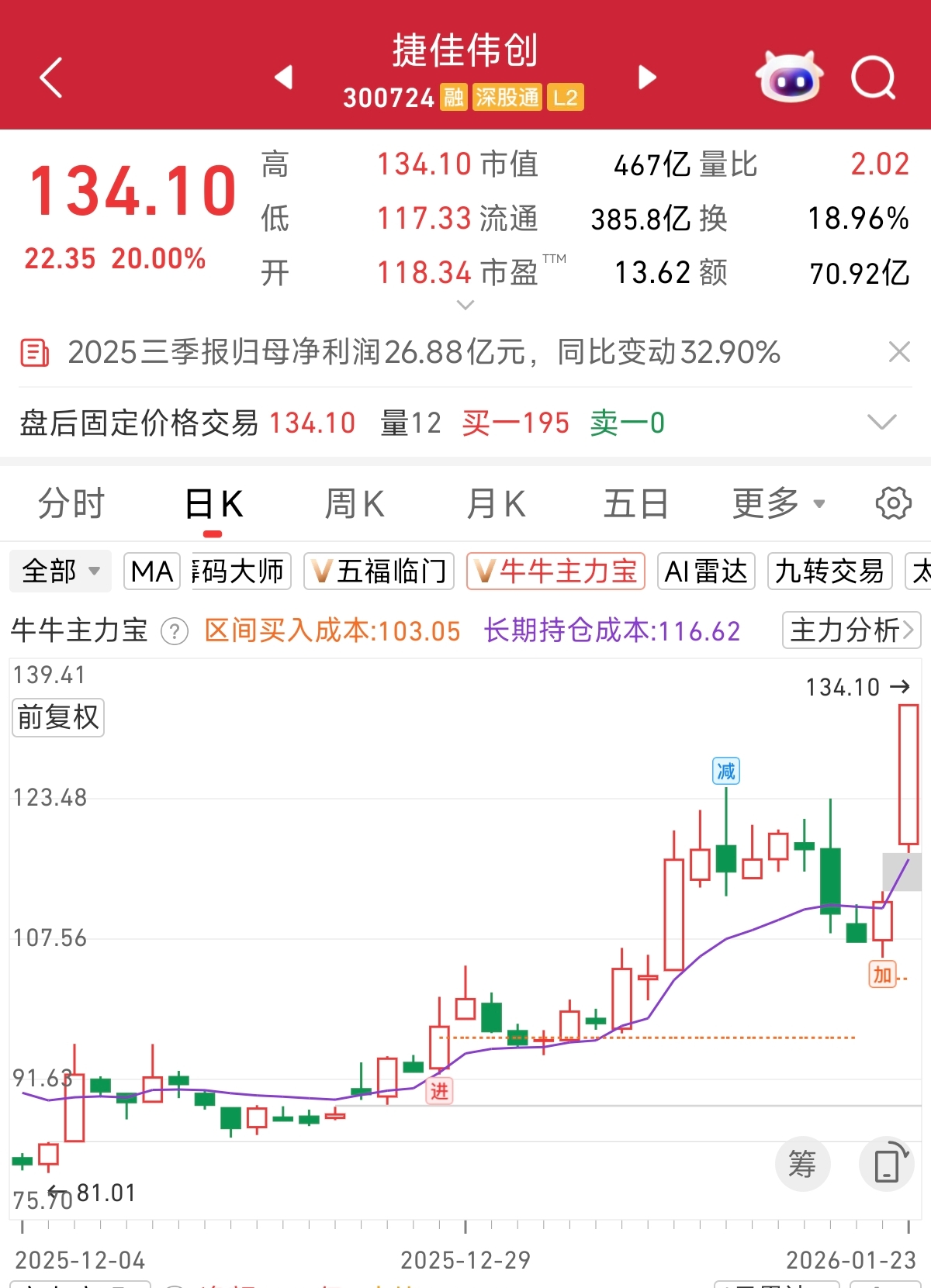The height and width of the screenshot is (1288, 931).
Task: Dismiss the 2025三季报 news banner
Action: coord(899,352)
